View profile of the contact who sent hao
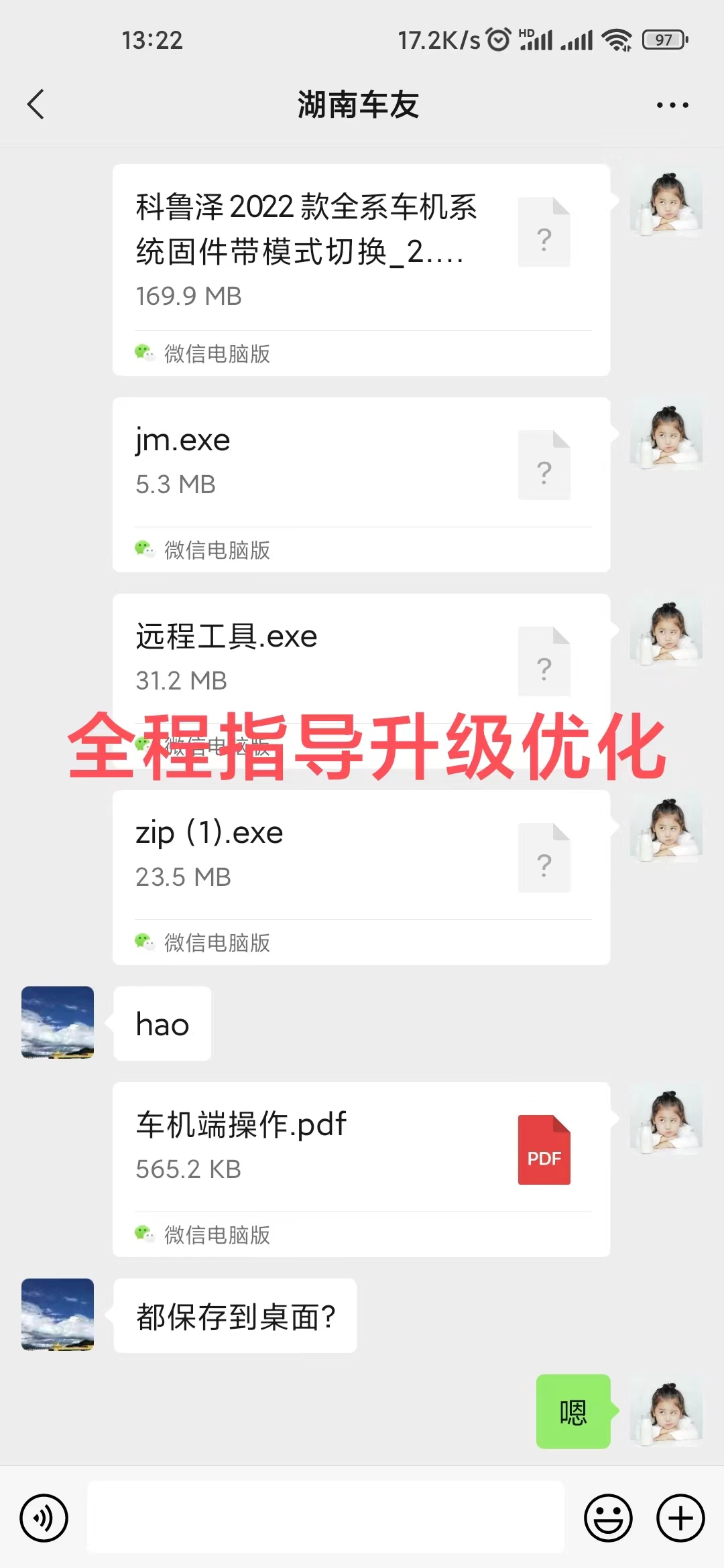 [x=58, y=1023]
